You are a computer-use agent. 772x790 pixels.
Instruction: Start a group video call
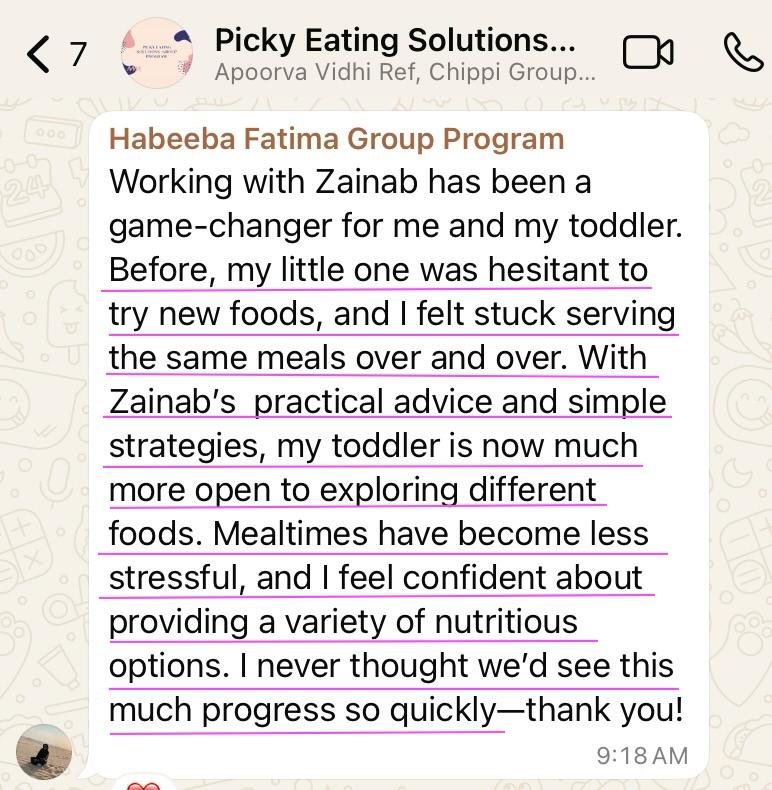[648, 53]
